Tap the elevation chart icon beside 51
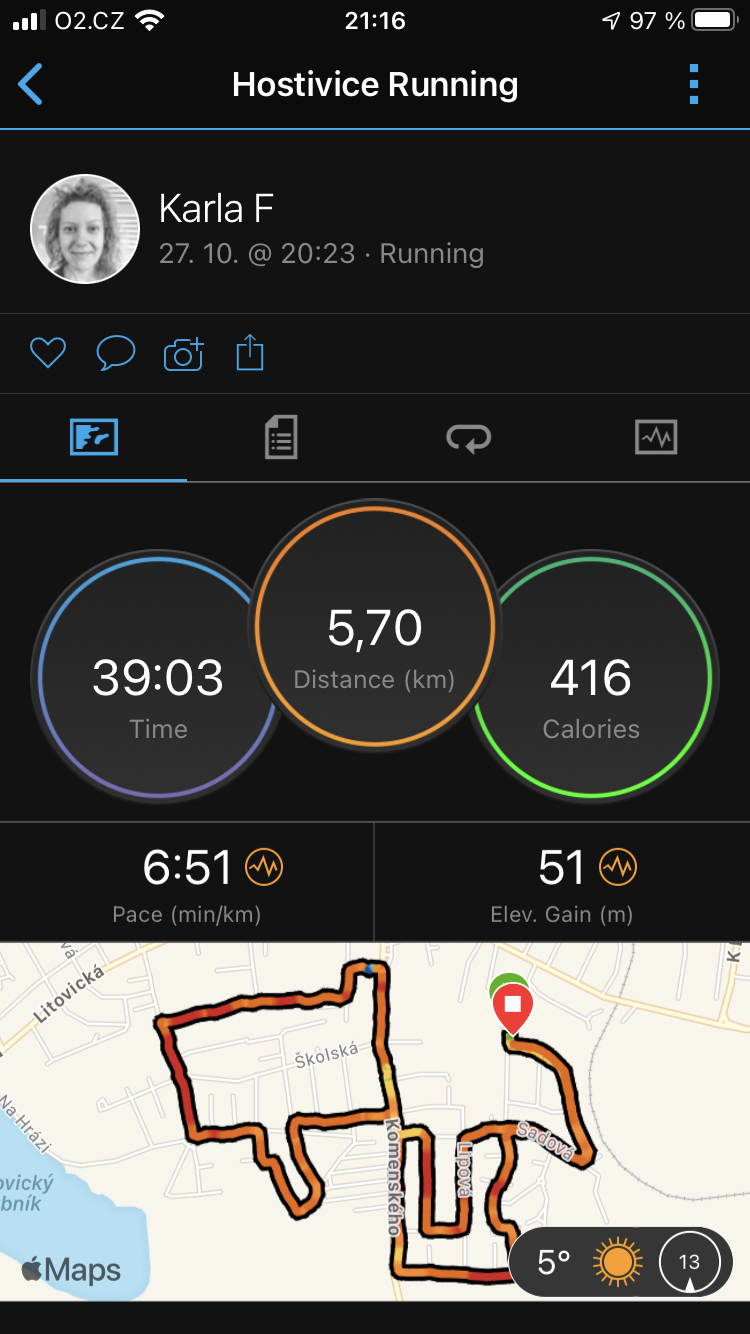750x1334 pixels. (x=618, y=867)
